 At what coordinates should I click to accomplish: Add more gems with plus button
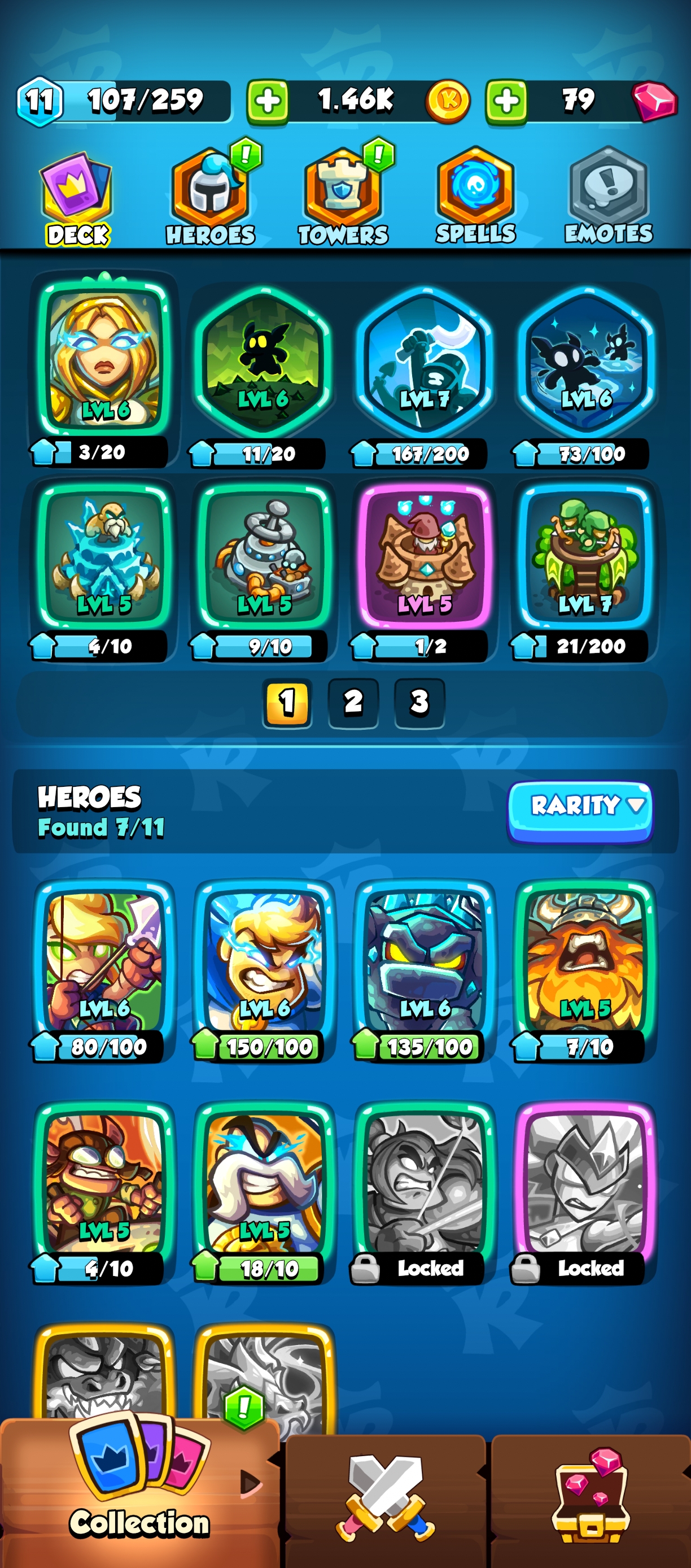coord(506,101)
